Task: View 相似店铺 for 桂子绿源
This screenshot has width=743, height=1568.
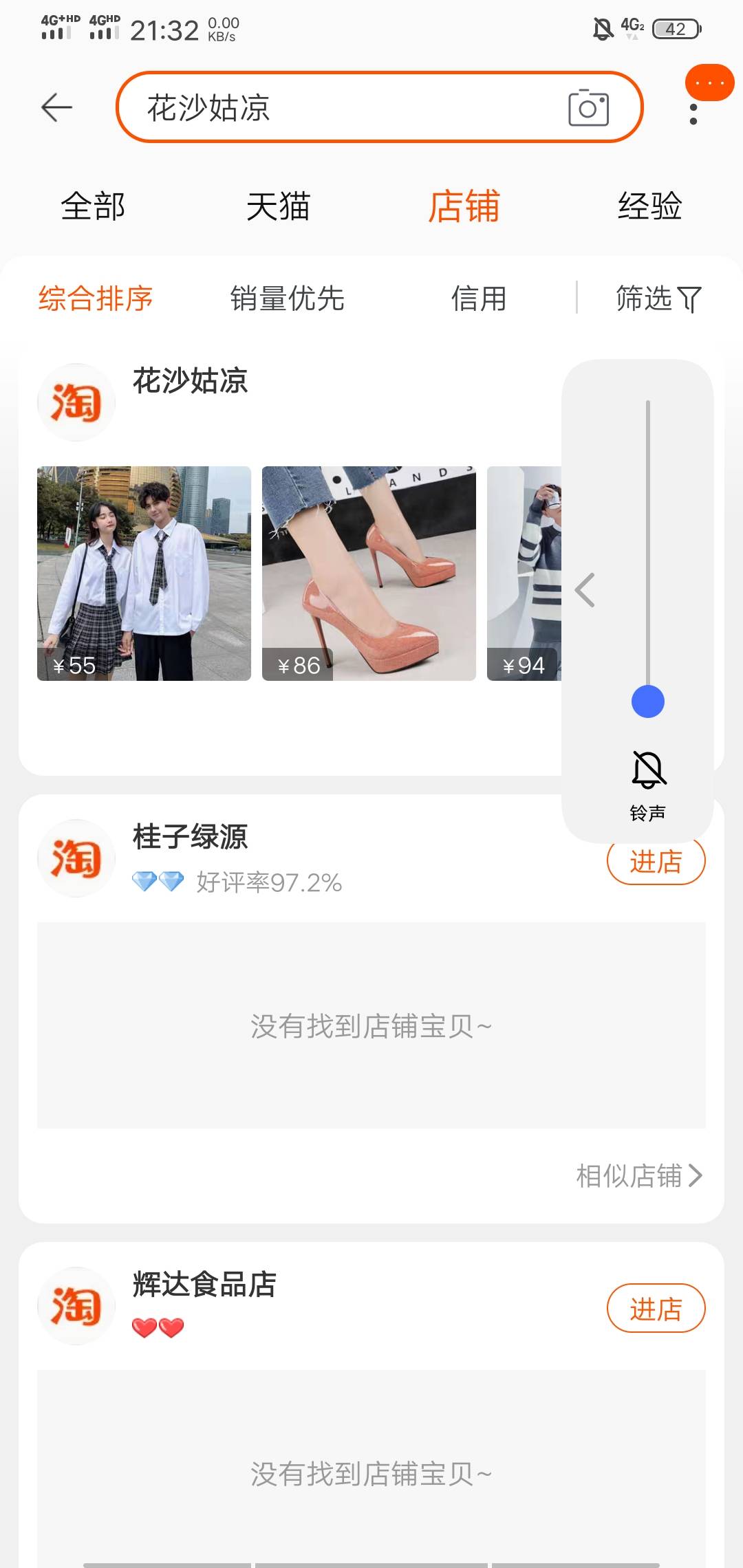Action: tap(639, 1176)
